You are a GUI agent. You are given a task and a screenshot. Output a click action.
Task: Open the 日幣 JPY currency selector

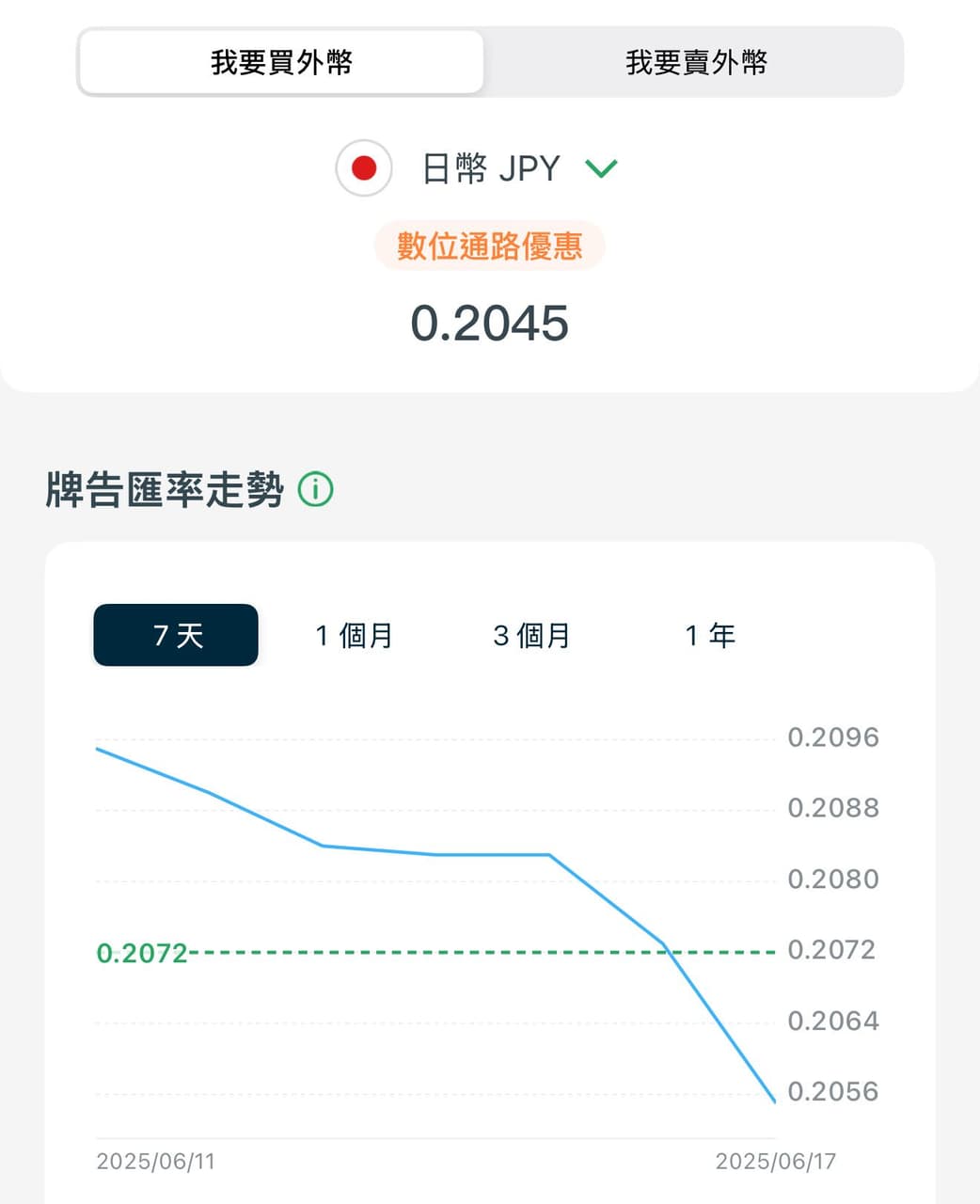click(x=492, y=168)
